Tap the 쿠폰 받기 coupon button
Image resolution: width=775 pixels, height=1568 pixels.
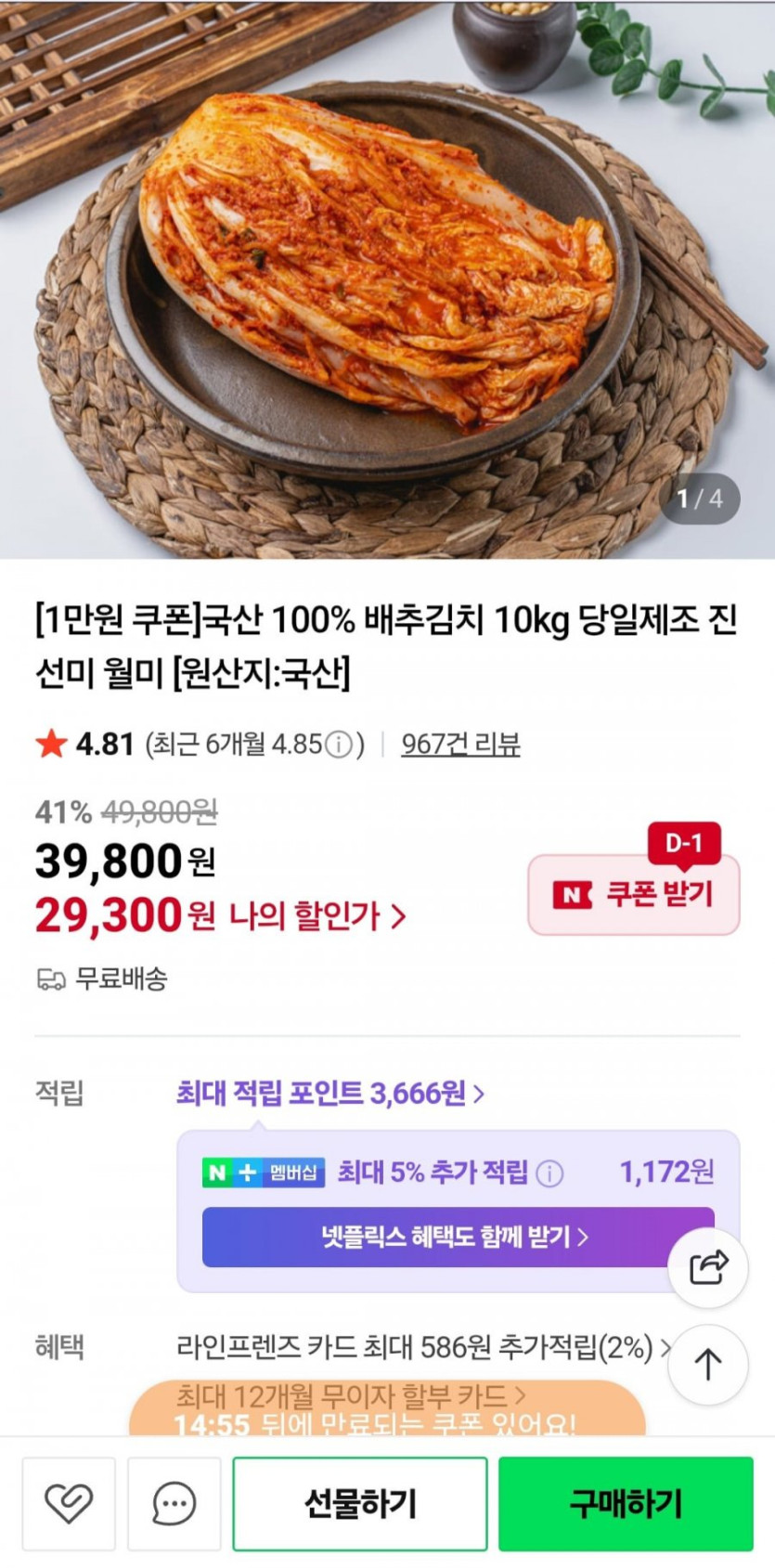(634, 895)
